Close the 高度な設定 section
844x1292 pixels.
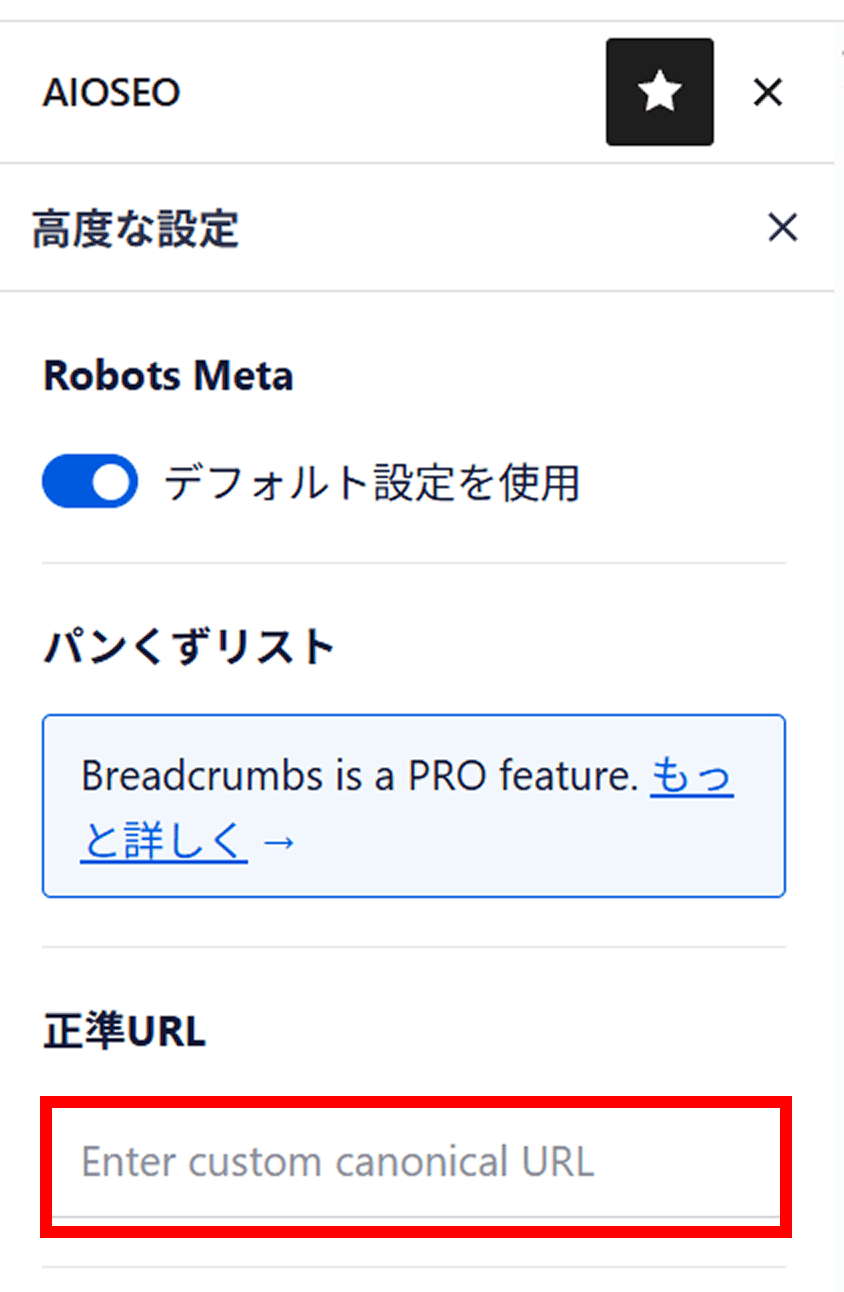pos(782,228)
